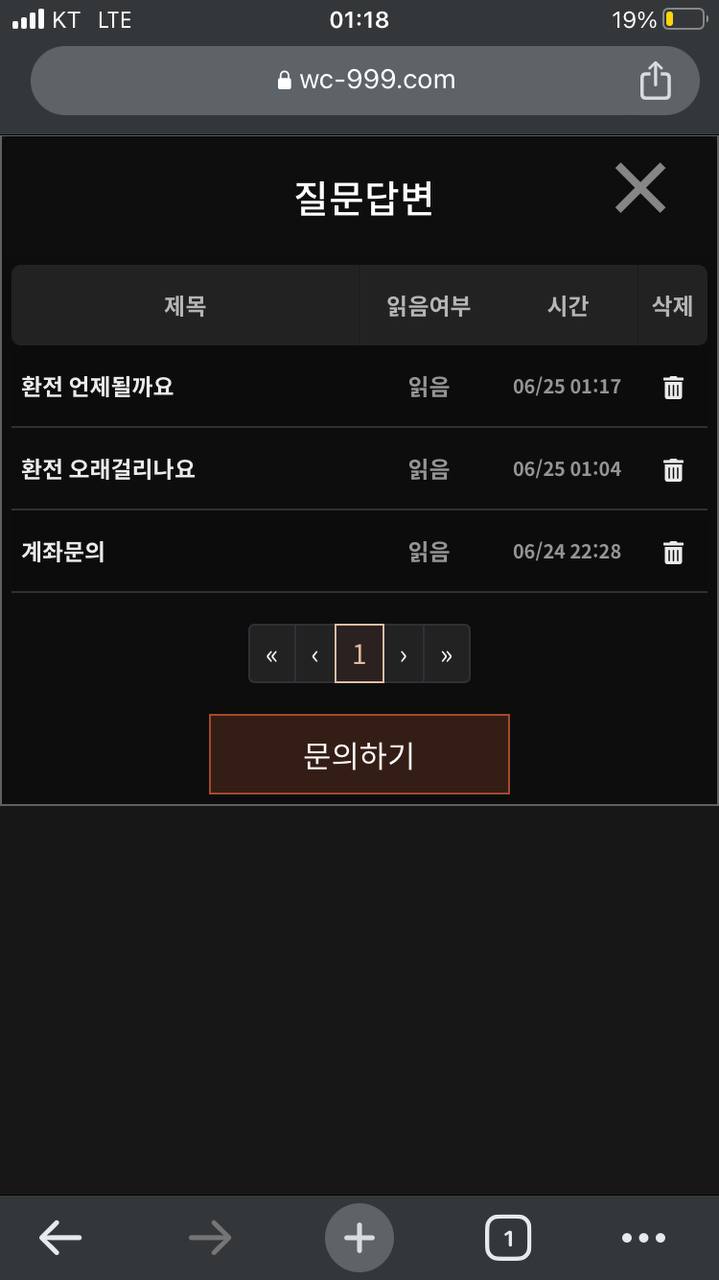Delete the 계좌문의 entry
719x1280 pixels.
coord(673,551)
